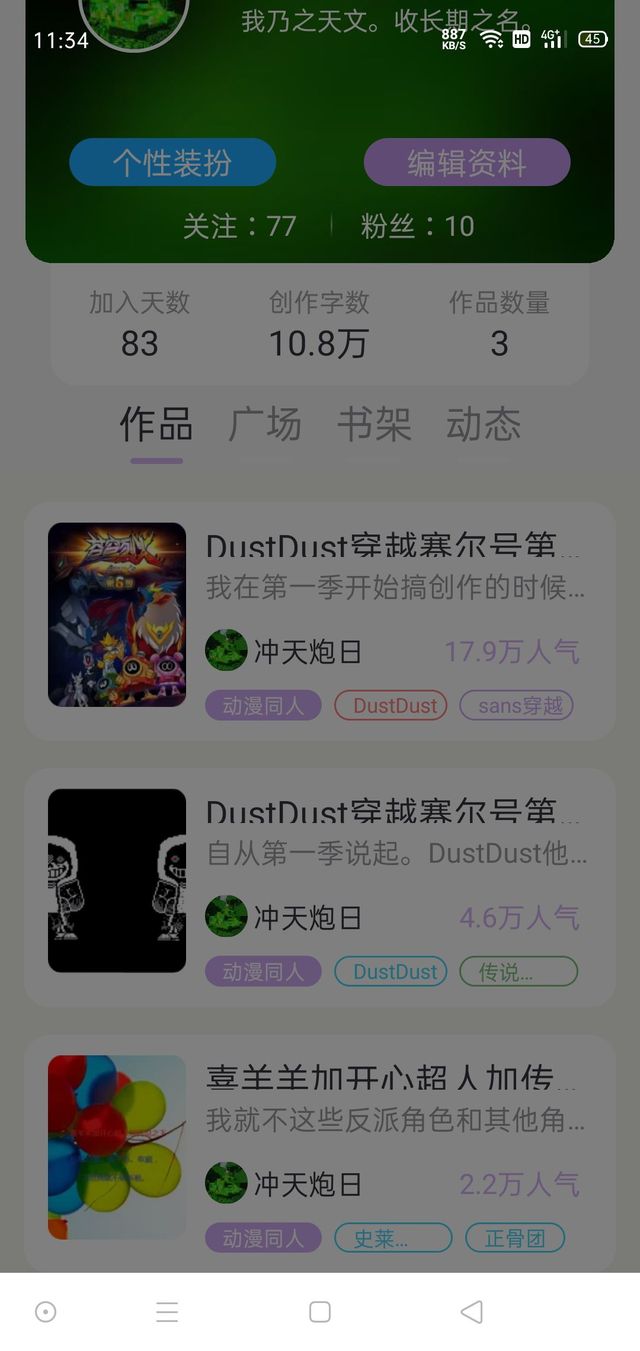Screen dimensions: 640x1351
Task: Tap the 传说 tag chip
Action: 518,972
